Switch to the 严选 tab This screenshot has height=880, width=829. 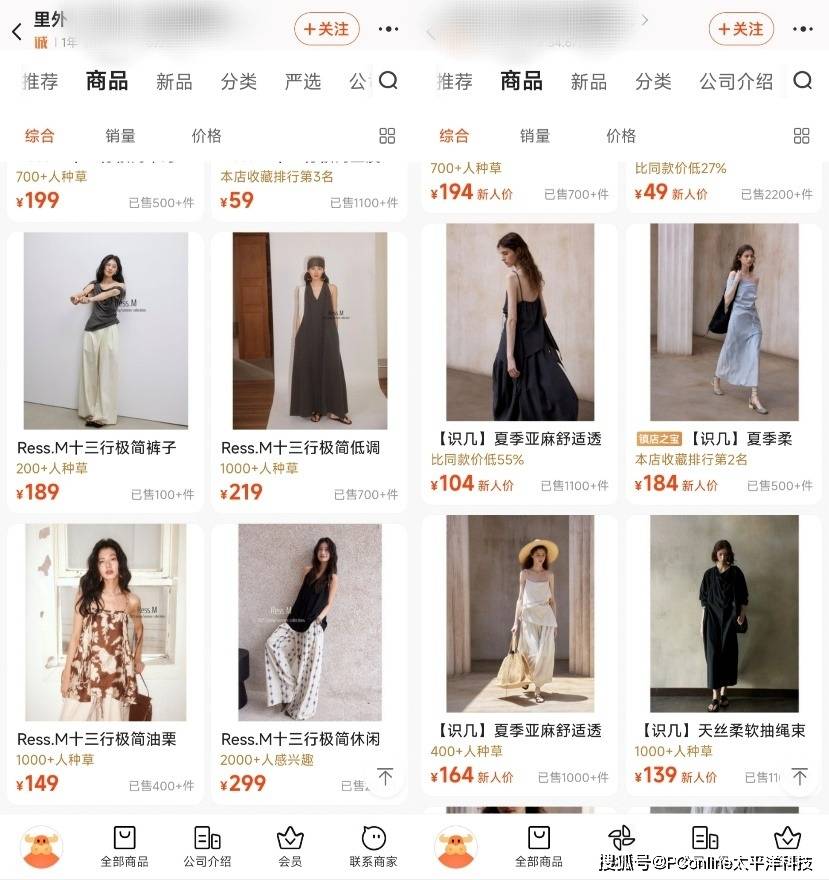pos(302,82)
